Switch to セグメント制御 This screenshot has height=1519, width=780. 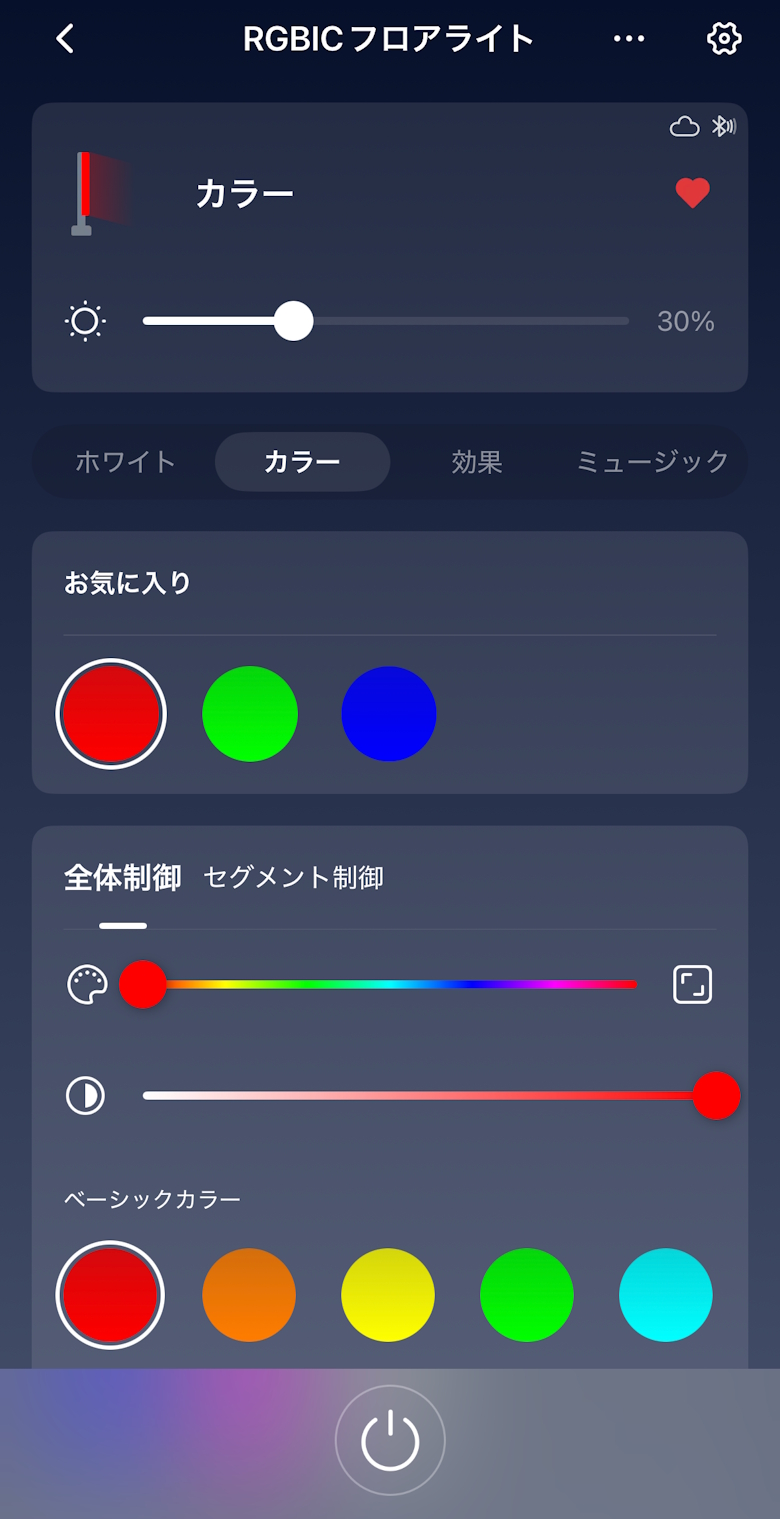point(293,878)
